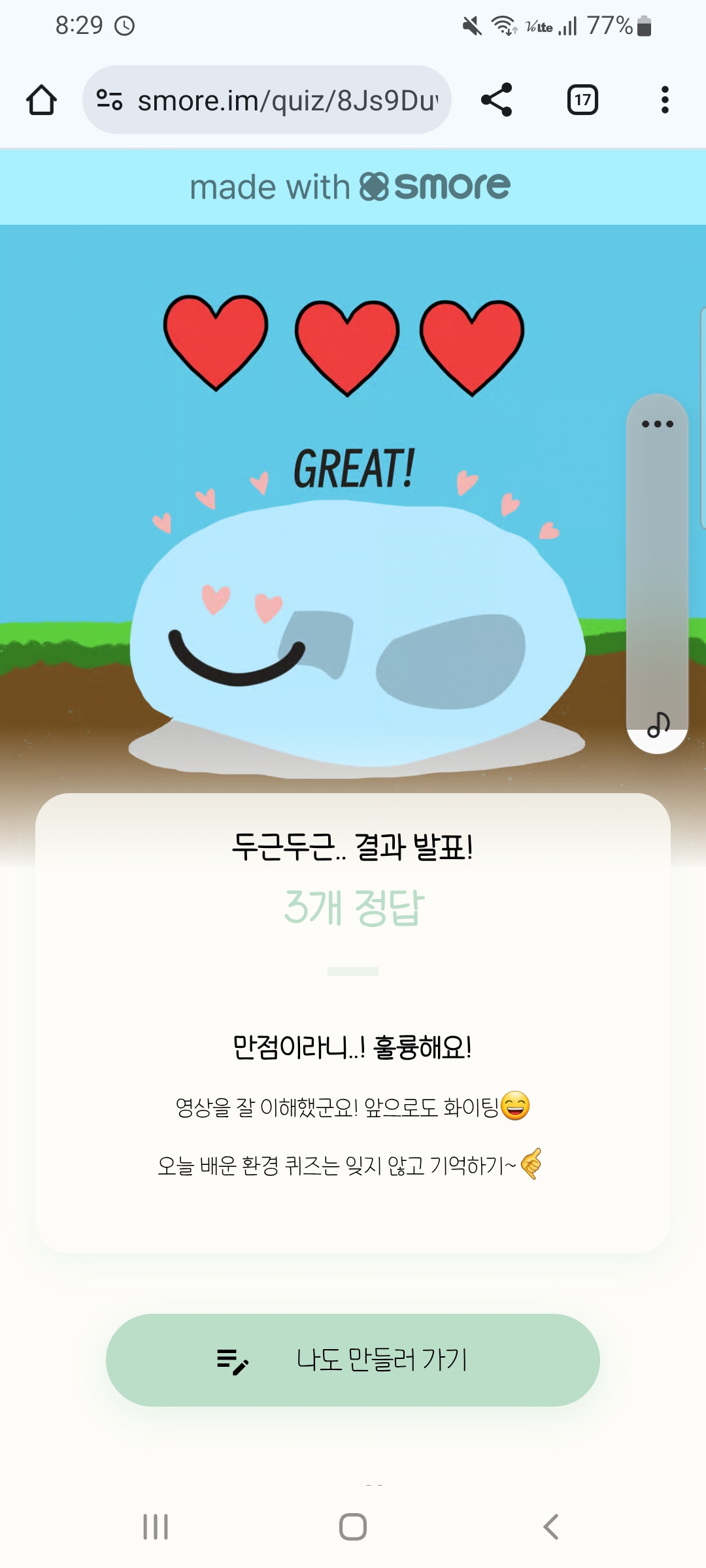Open the tab switcher showing 17 tabs

point(582,100)
